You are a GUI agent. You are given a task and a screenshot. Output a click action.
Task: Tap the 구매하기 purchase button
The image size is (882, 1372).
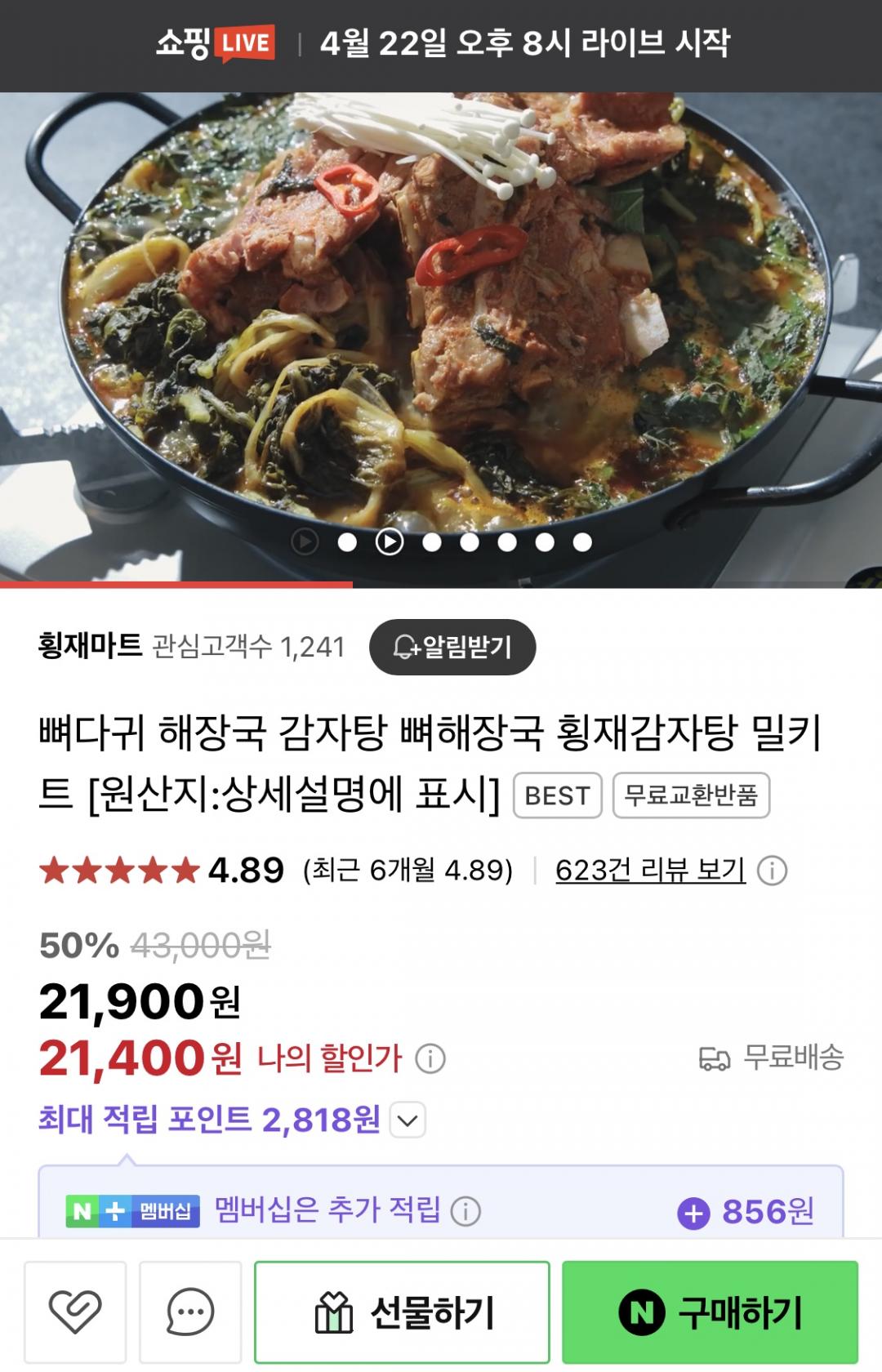pos(710,1312)
